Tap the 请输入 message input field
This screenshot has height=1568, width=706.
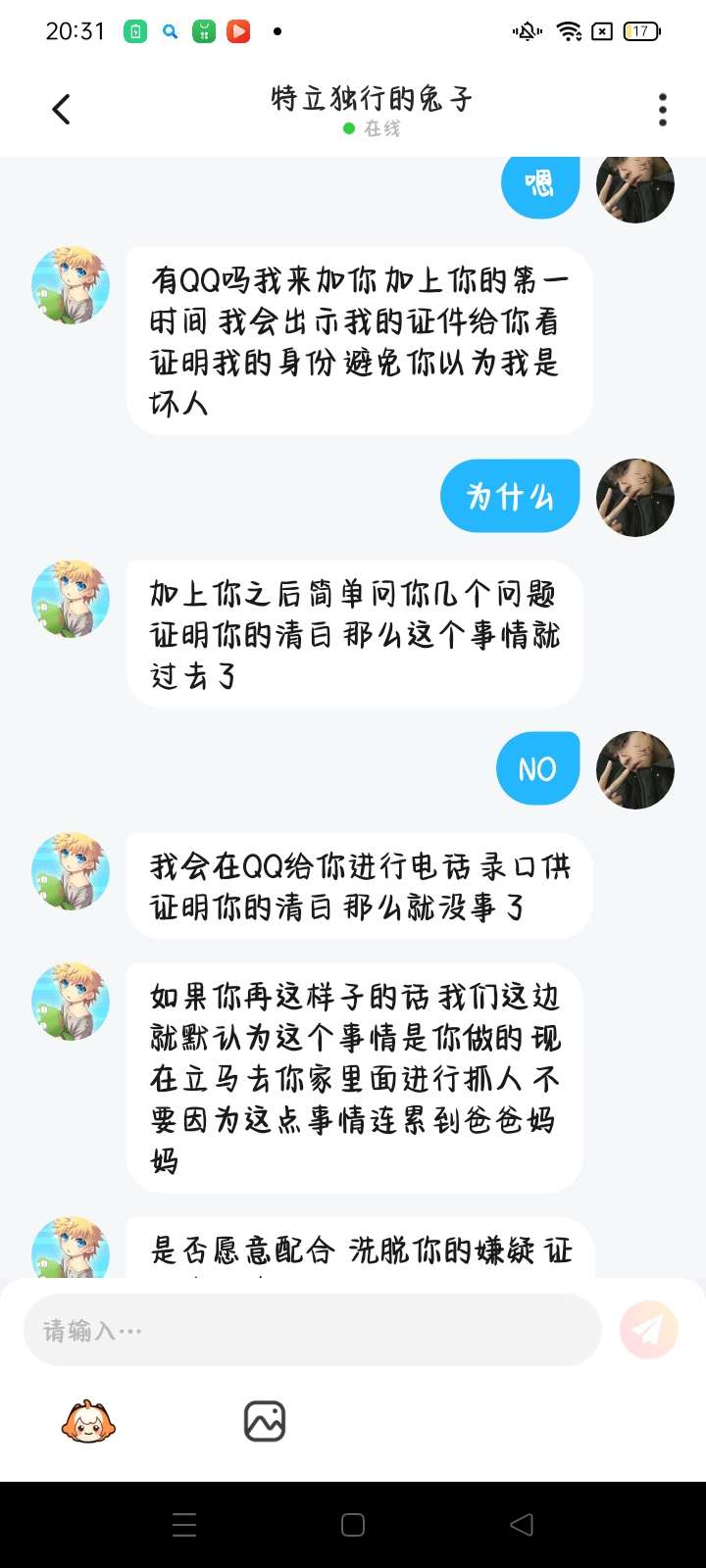click(x=312, y=1330)
